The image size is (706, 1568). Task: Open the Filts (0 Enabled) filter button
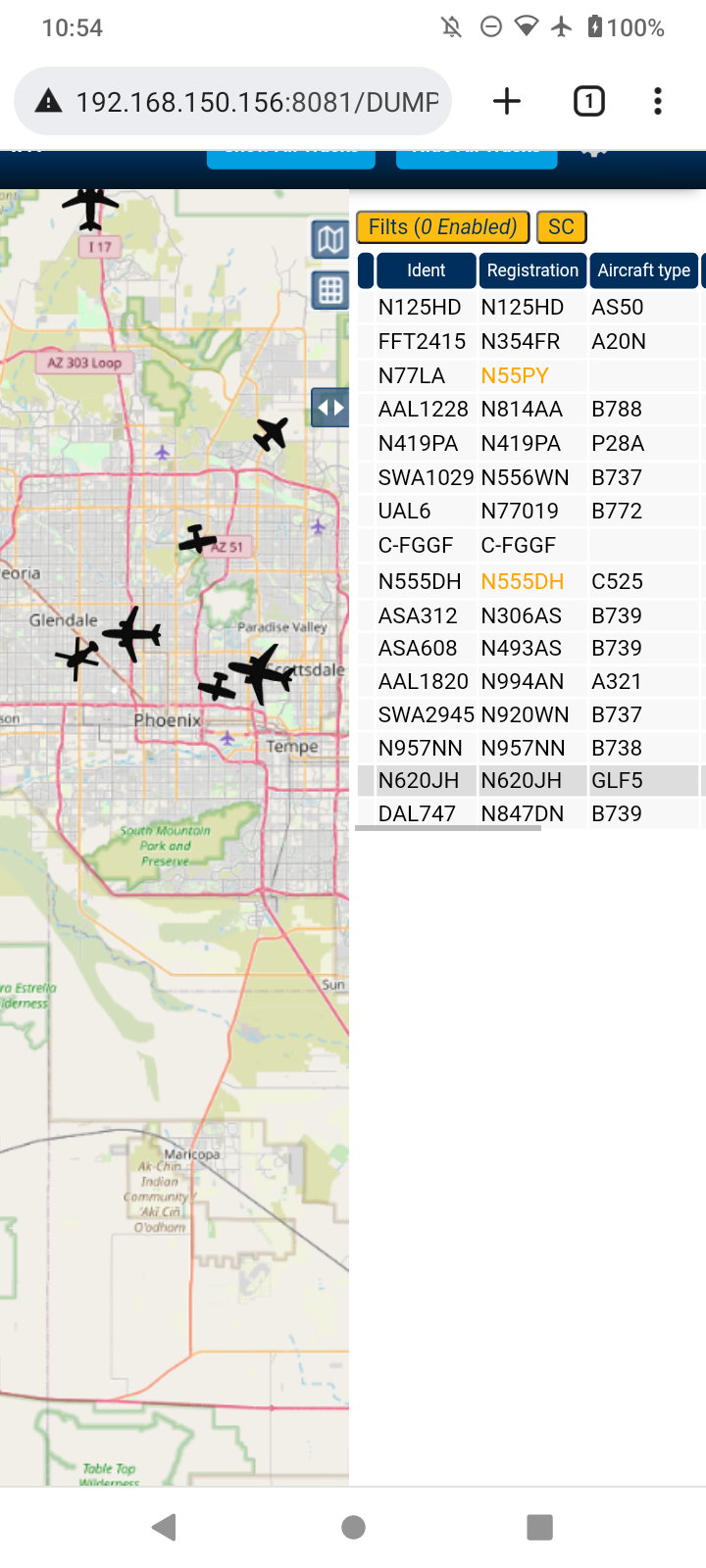[442, 227]
